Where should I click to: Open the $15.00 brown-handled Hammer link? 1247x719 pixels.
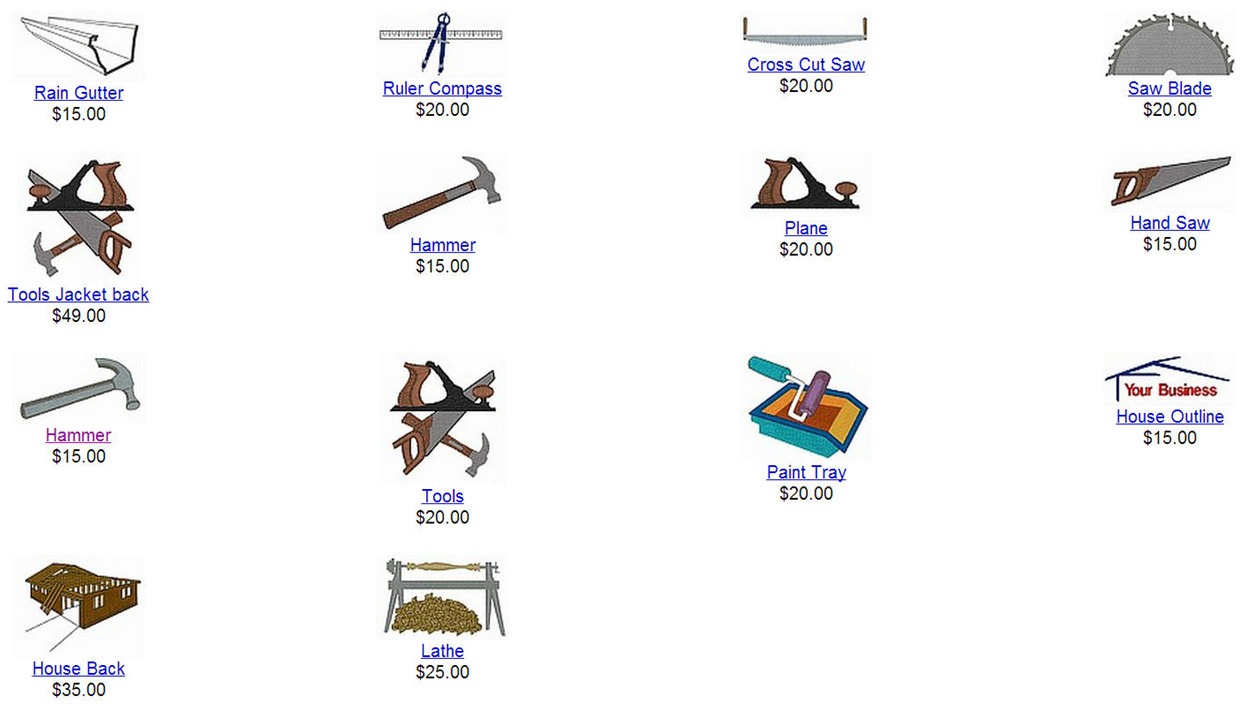442,245
